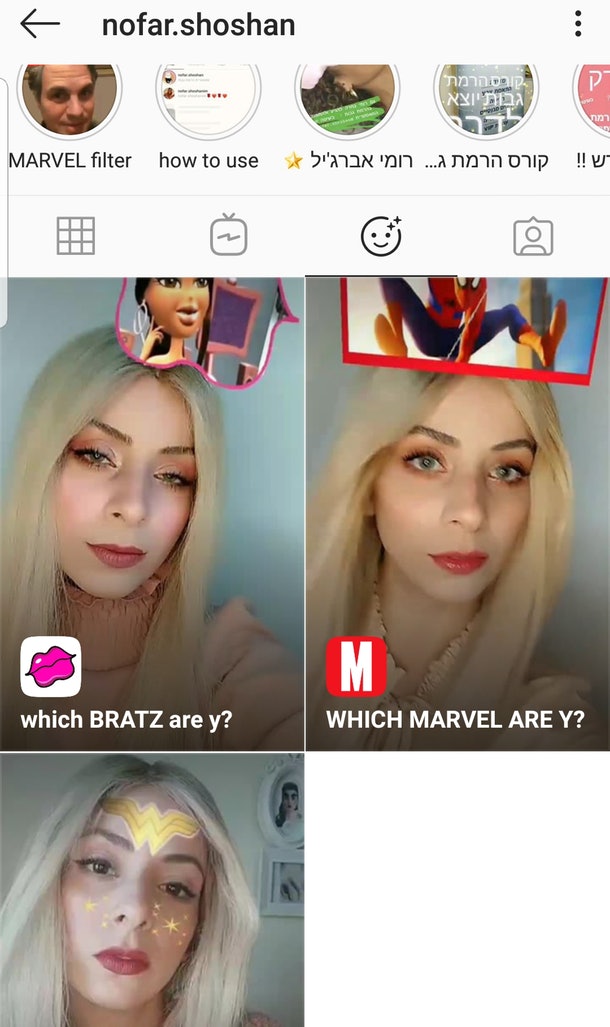610x1027 pixels.
Task: Switch to the posts grid tab
Action: coord(75,236)
